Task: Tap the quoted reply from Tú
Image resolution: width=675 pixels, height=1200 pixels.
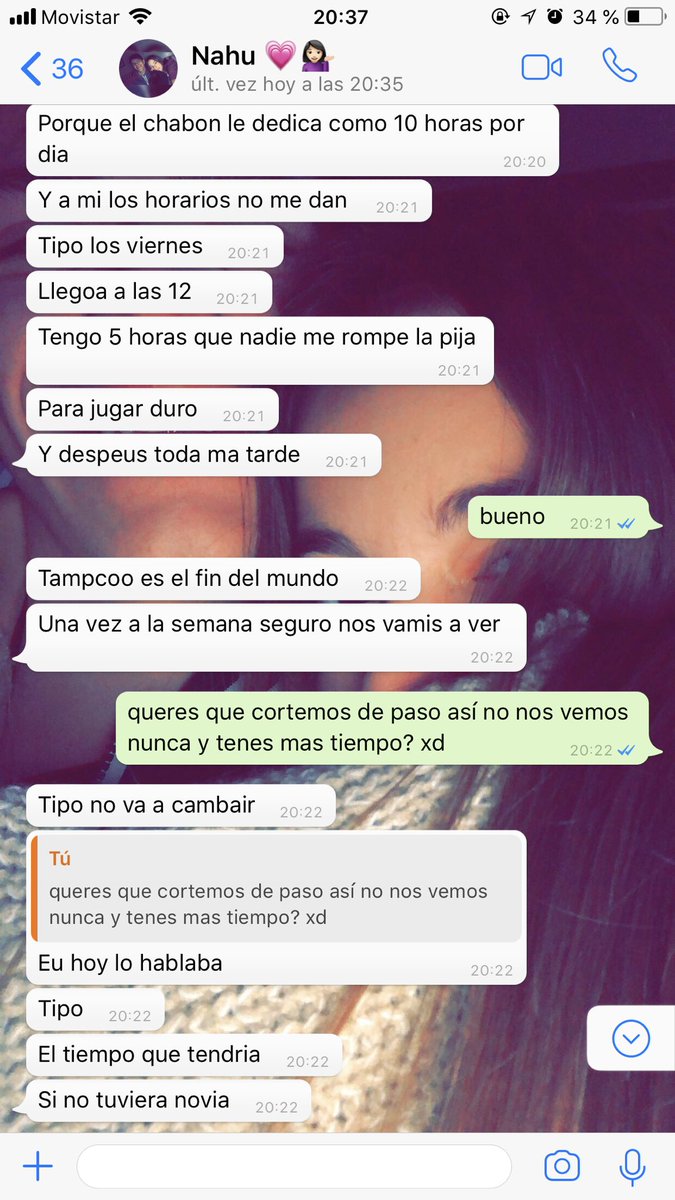Action: tap(277, 889)
